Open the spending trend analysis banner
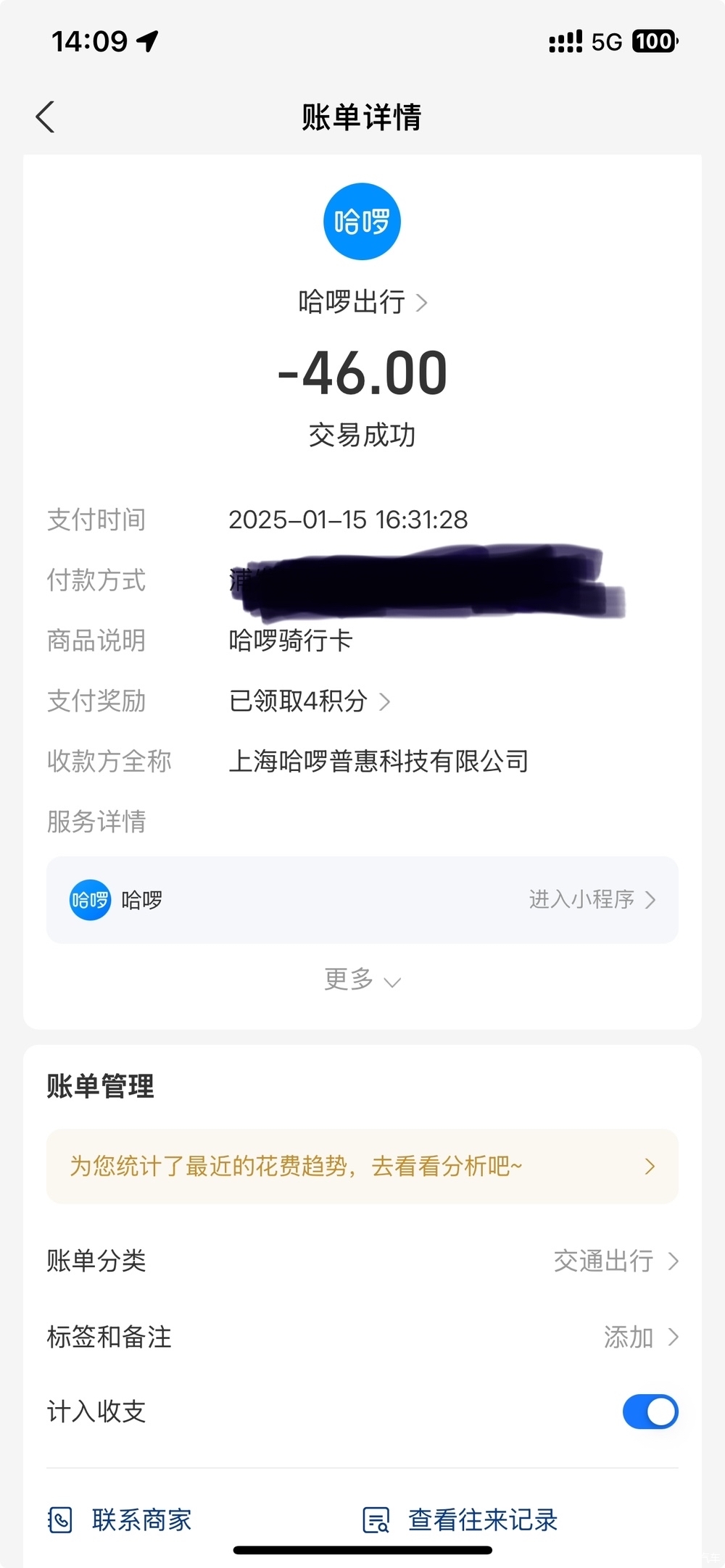Viewport: 725px width, 1568px height. coord(362,1166)
